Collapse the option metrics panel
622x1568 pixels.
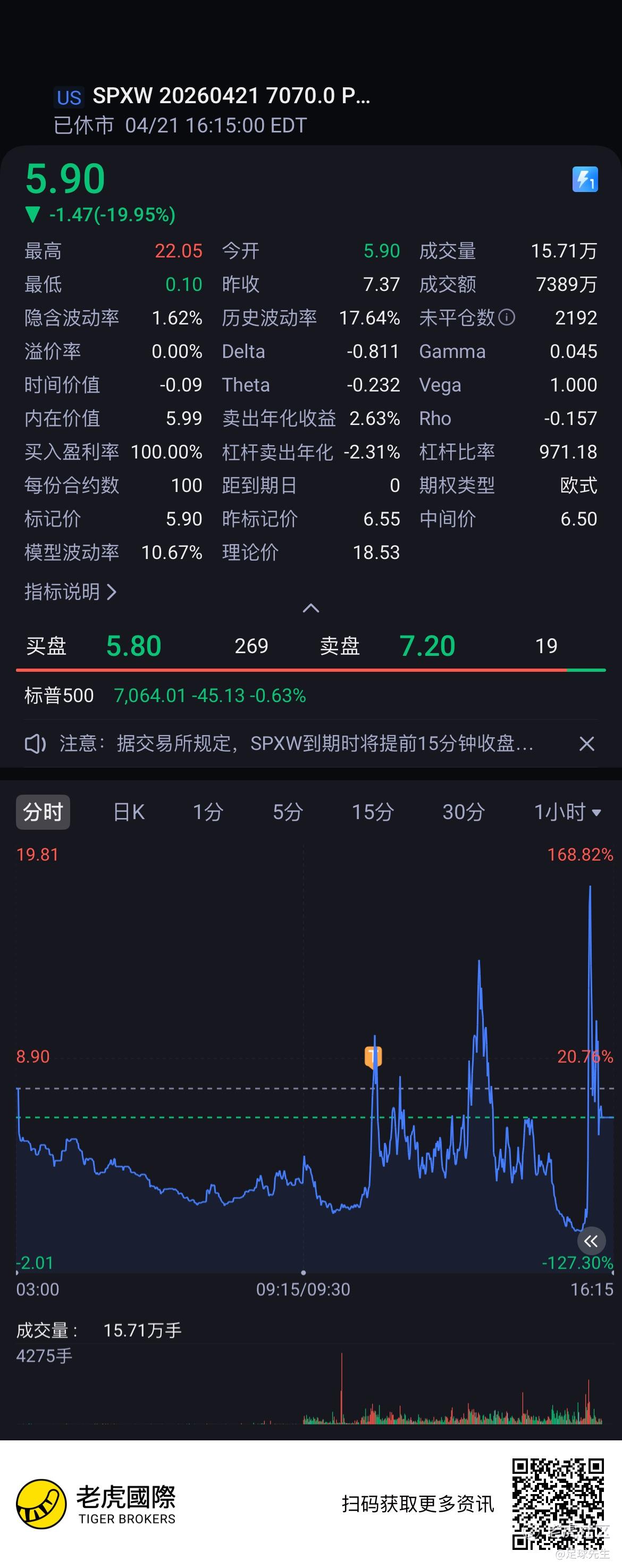tap(311, 608)
